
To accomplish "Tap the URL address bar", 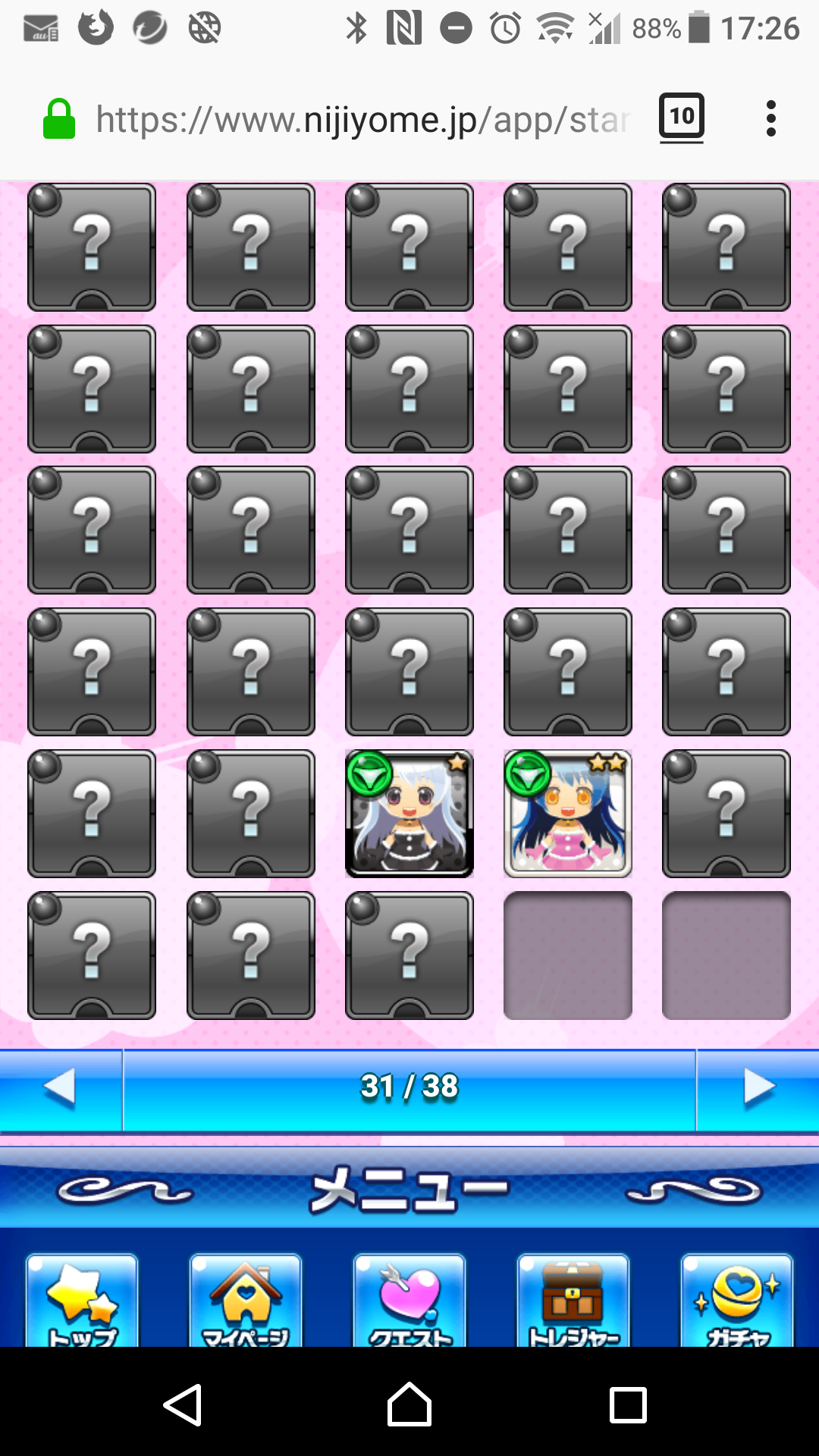I will point(362,120).
